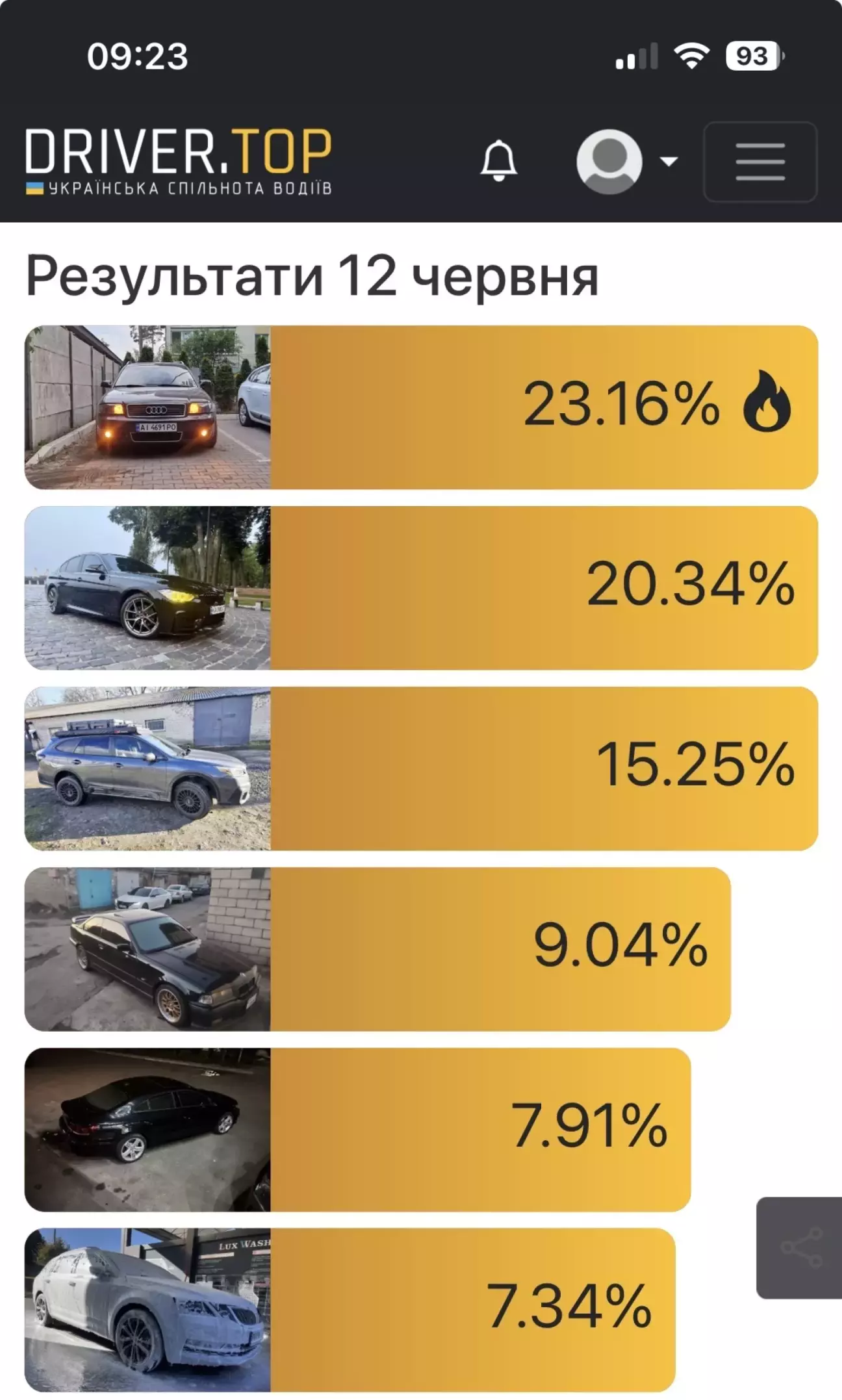
Task: Open the notifications bell
Action: [x=498, y=160]
